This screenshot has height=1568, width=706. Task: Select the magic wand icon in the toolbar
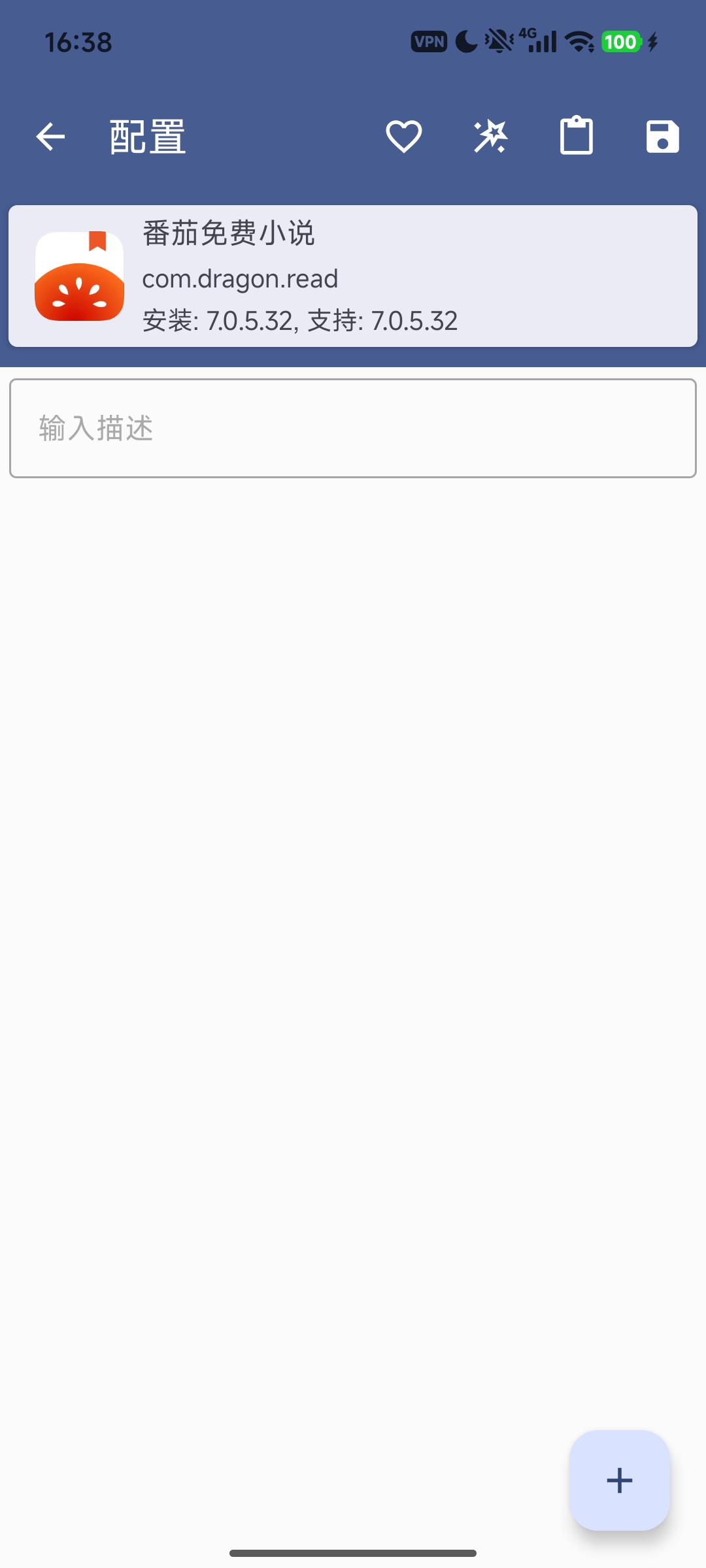(x=490, y=136)
